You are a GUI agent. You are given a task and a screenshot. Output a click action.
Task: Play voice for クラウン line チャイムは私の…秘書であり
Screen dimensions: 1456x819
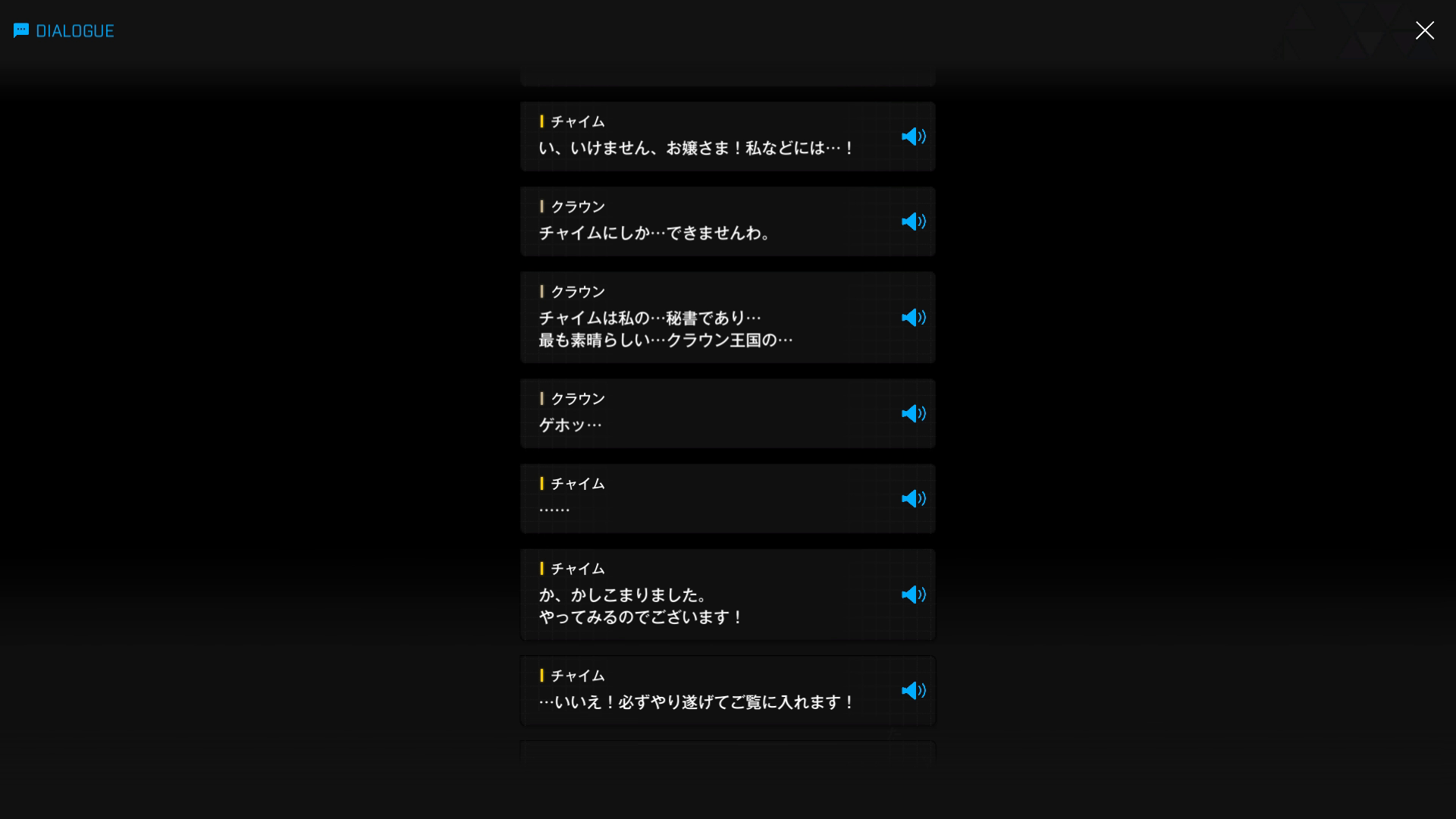coord(913,318)
